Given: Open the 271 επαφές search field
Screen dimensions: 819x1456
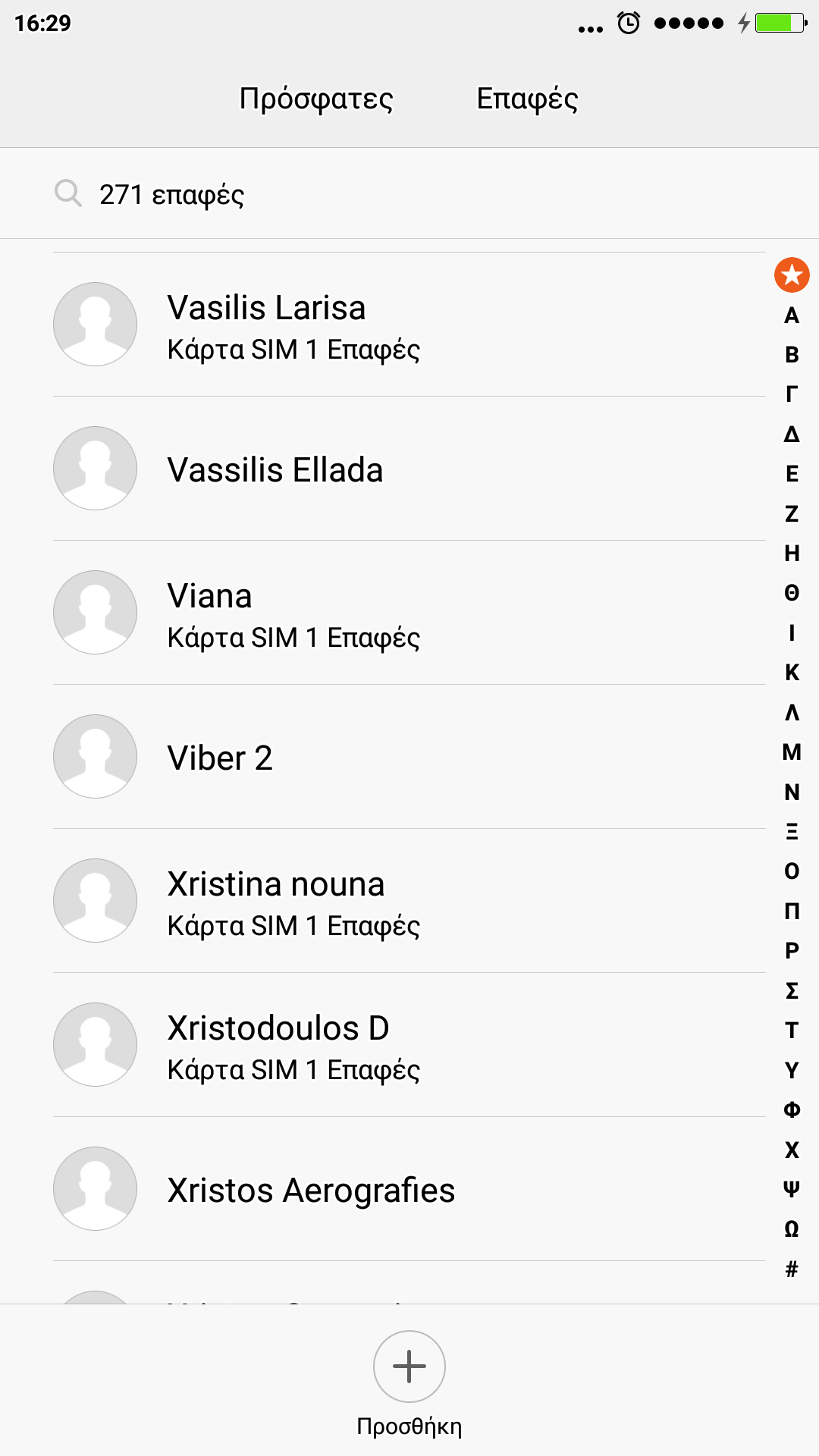Looking at the screenshot, I should point(409,194).
